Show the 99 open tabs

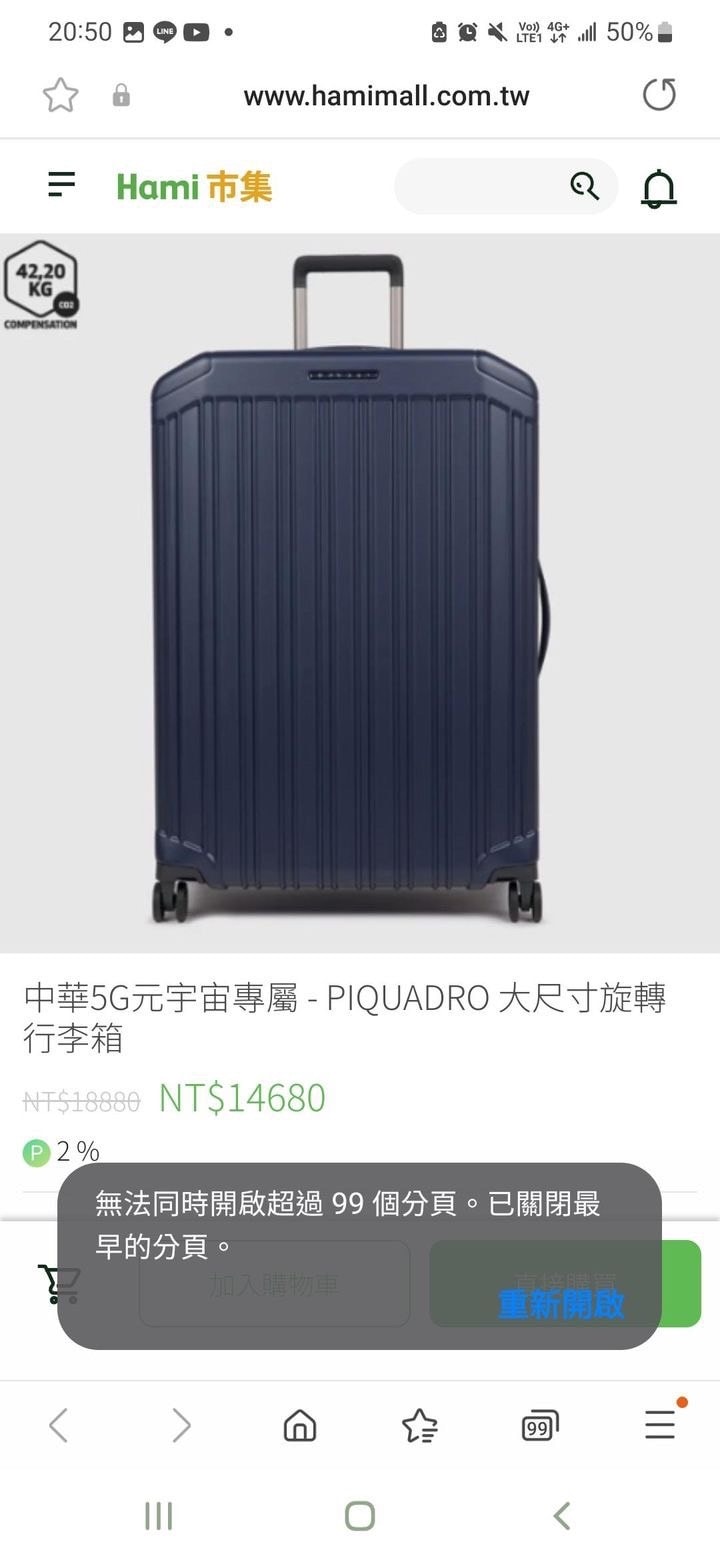[540, 1425]
